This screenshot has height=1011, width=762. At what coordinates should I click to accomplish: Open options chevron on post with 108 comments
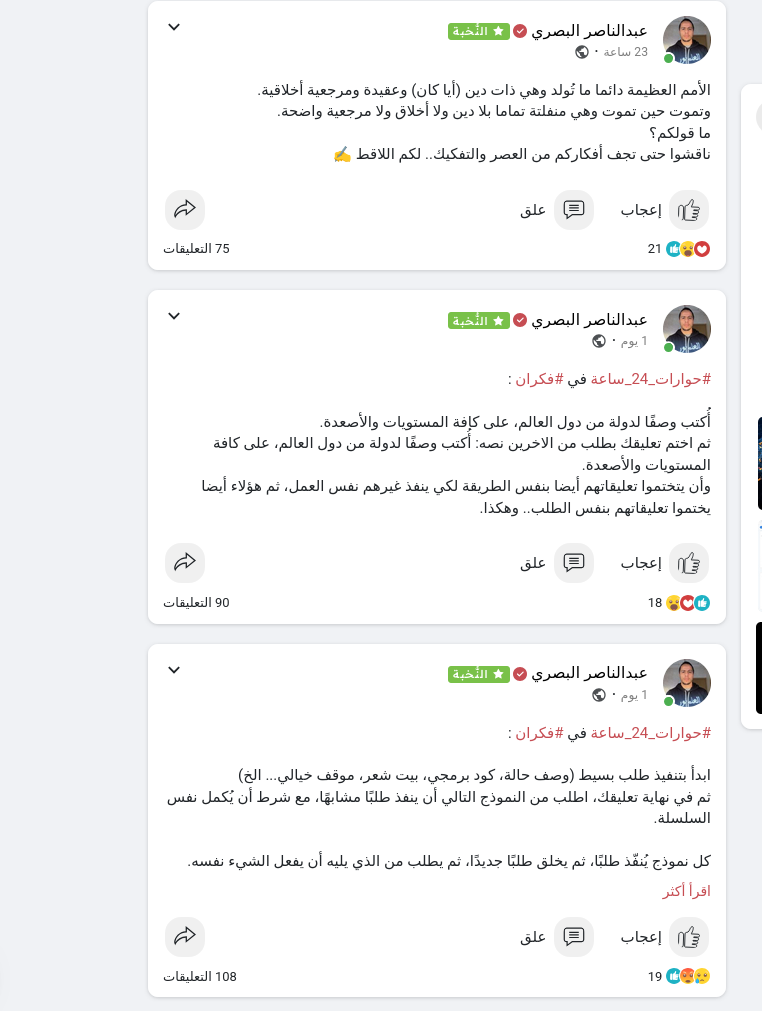tap(174, 670)
